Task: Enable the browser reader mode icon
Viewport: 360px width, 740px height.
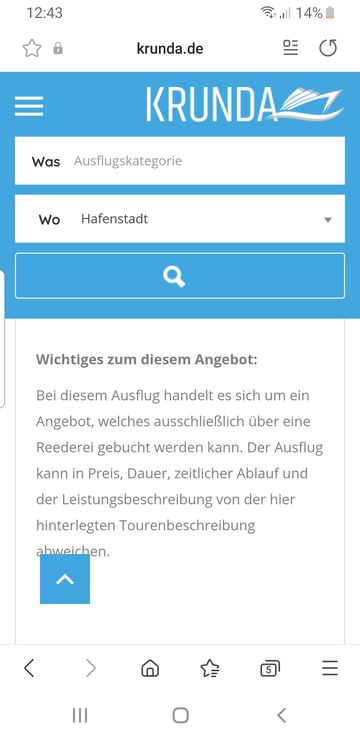Action: [291, 48]
